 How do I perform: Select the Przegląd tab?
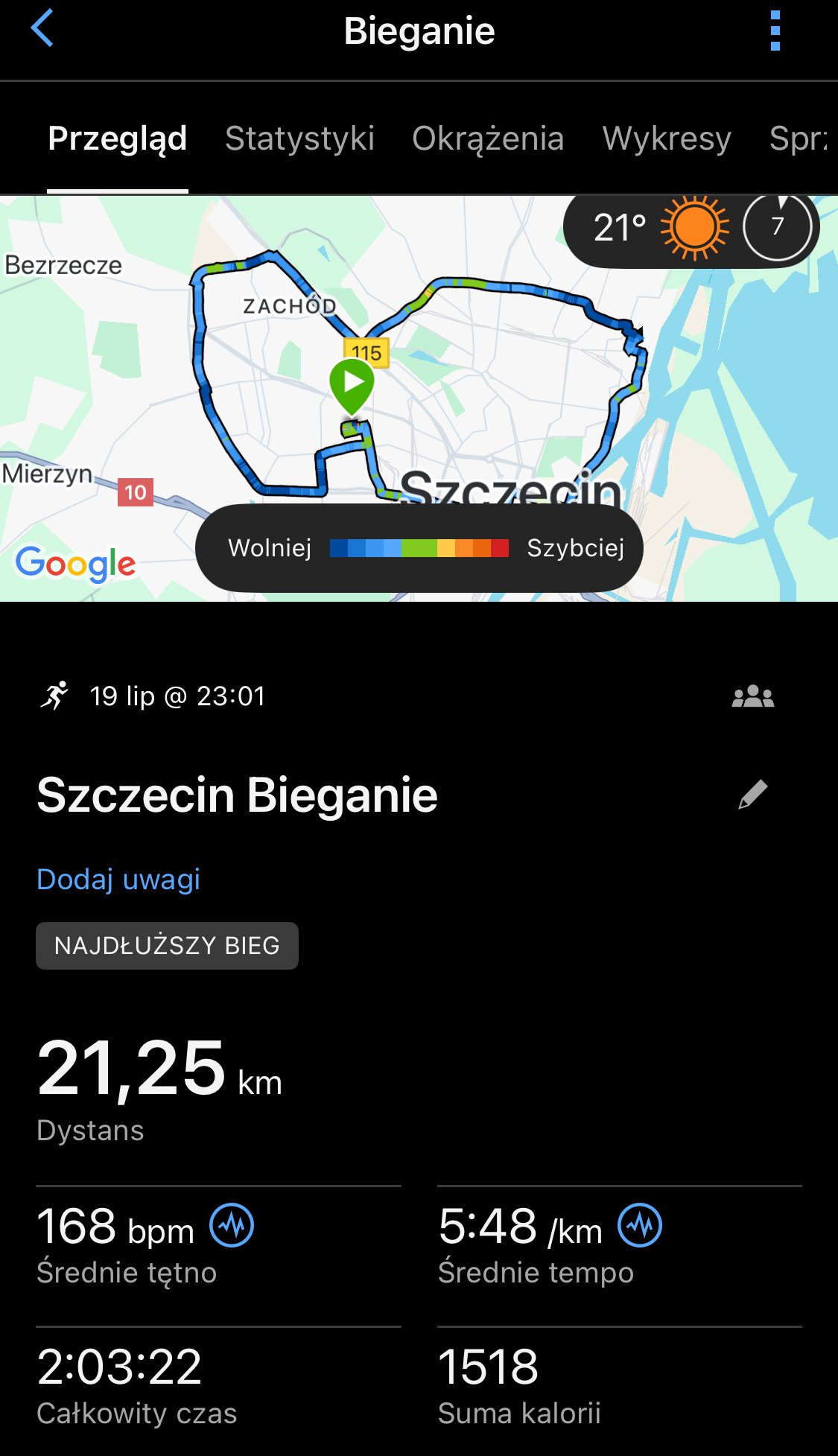[x=118, y=139]
